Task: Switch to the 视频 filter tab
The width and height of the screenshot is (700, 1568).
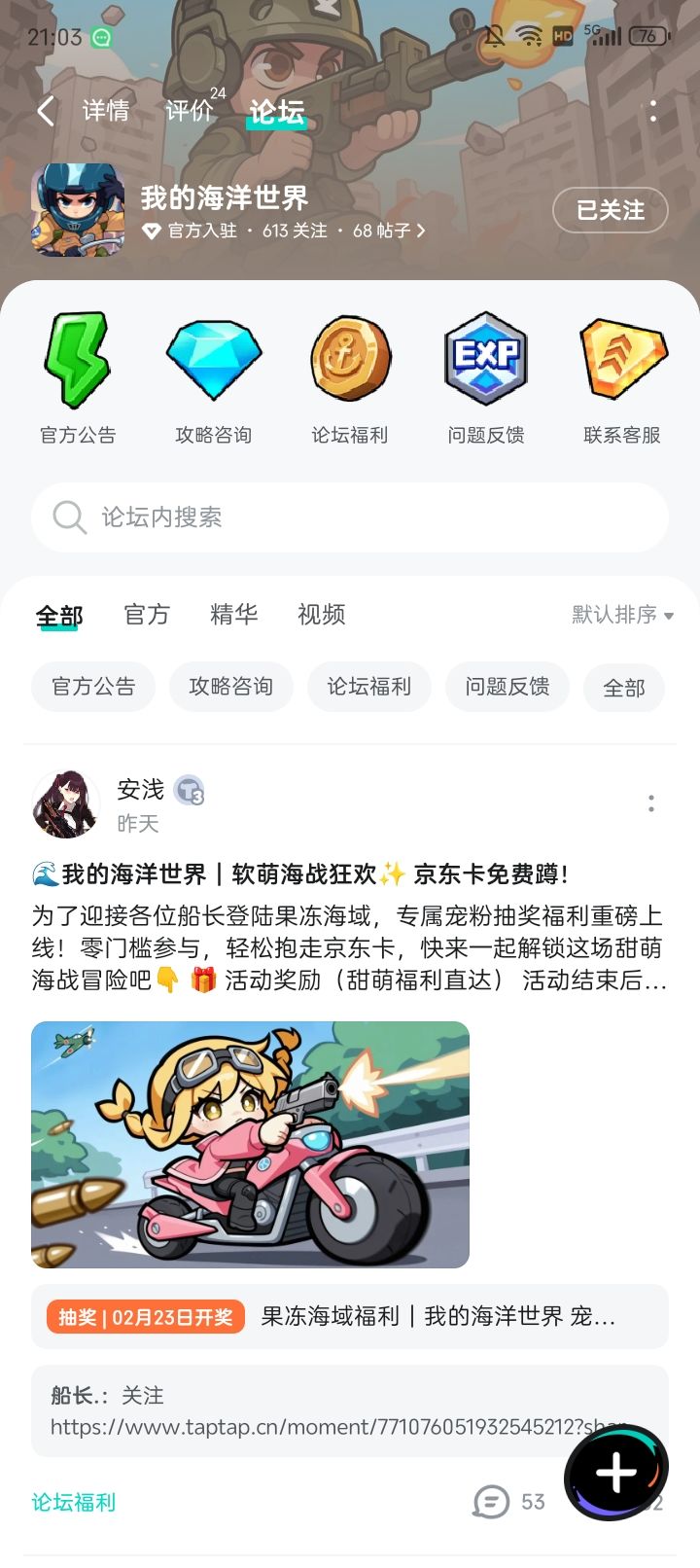Action: pos(320,614)
